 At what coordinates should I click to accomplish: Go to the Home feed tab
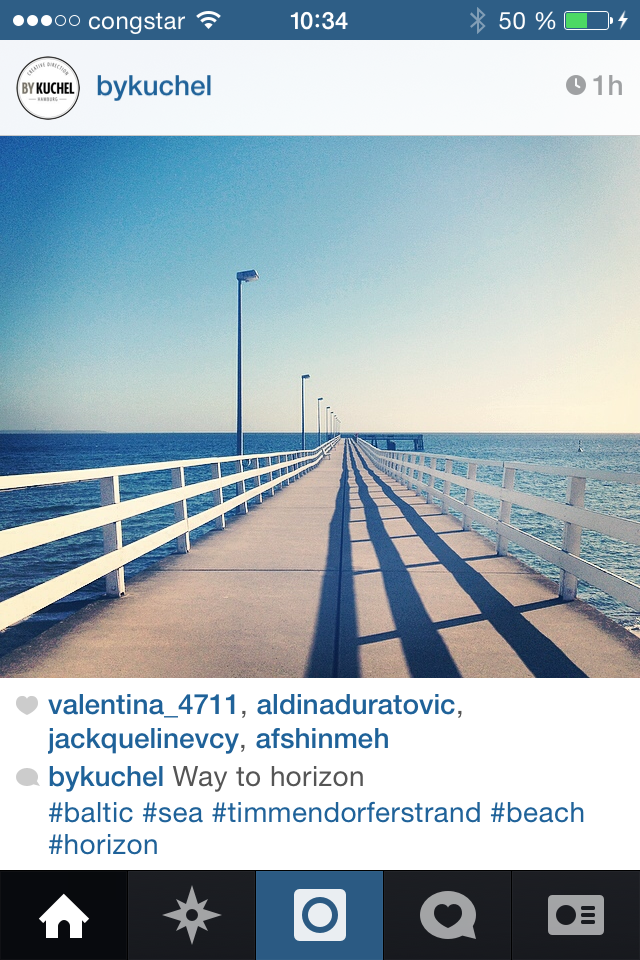pos(63,915)
